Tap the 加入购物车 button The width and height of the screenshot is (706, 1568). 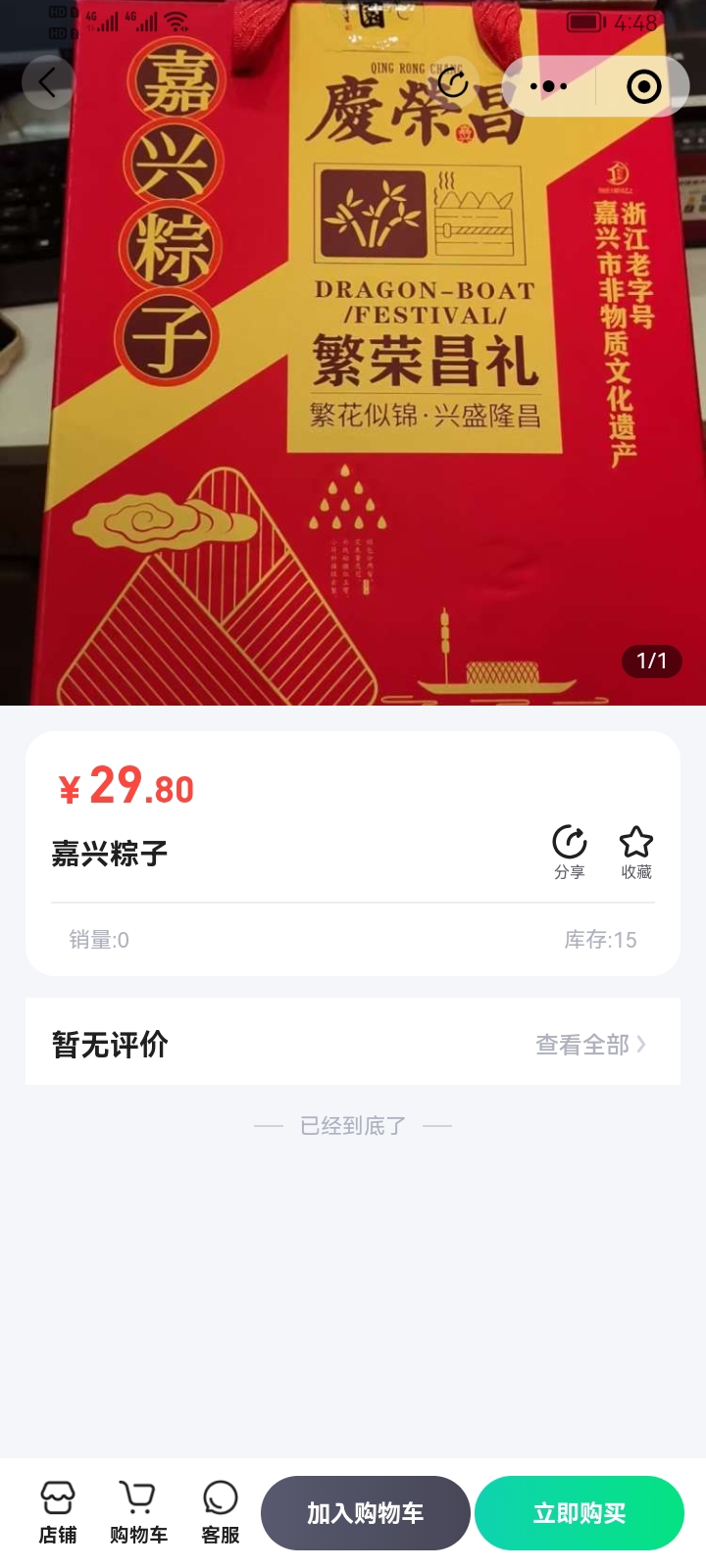[x=365, y=1512]
